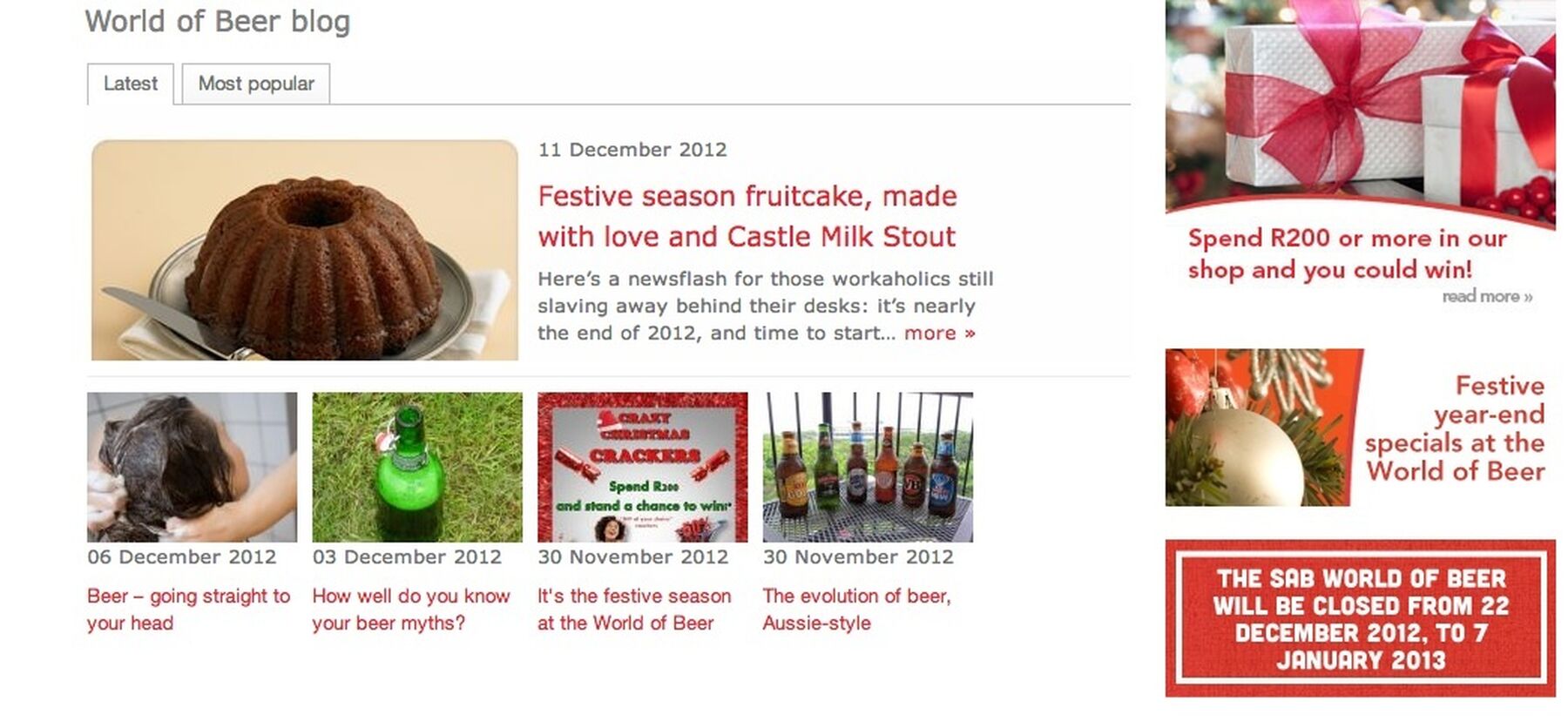The image size is (1568, 728).
Task: Open hair washing thumbnail from 06 December
Action: click(192, 467)
